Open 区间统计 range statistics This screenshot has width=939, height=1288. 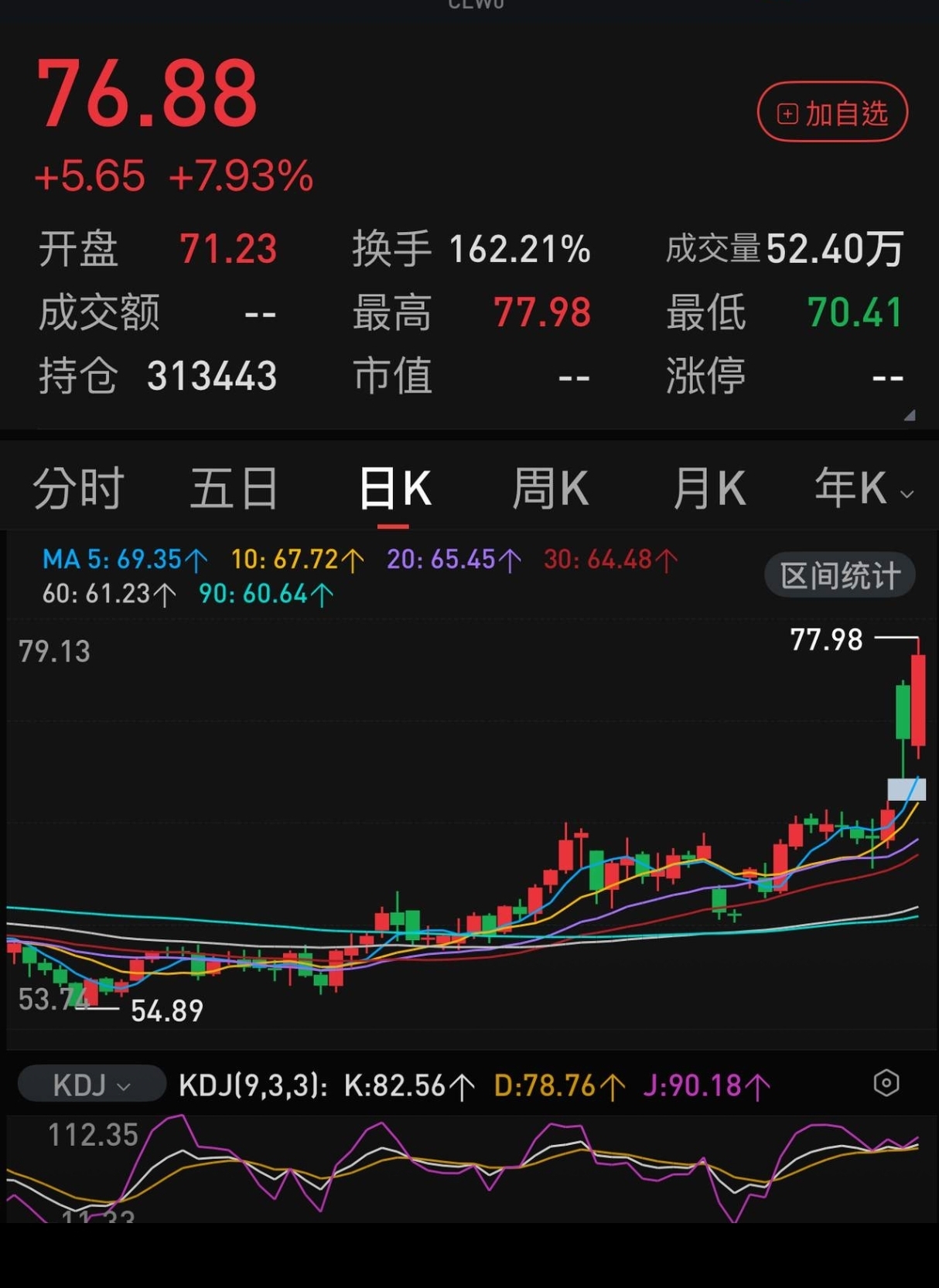pyautogui.click(x=839, y=576)
